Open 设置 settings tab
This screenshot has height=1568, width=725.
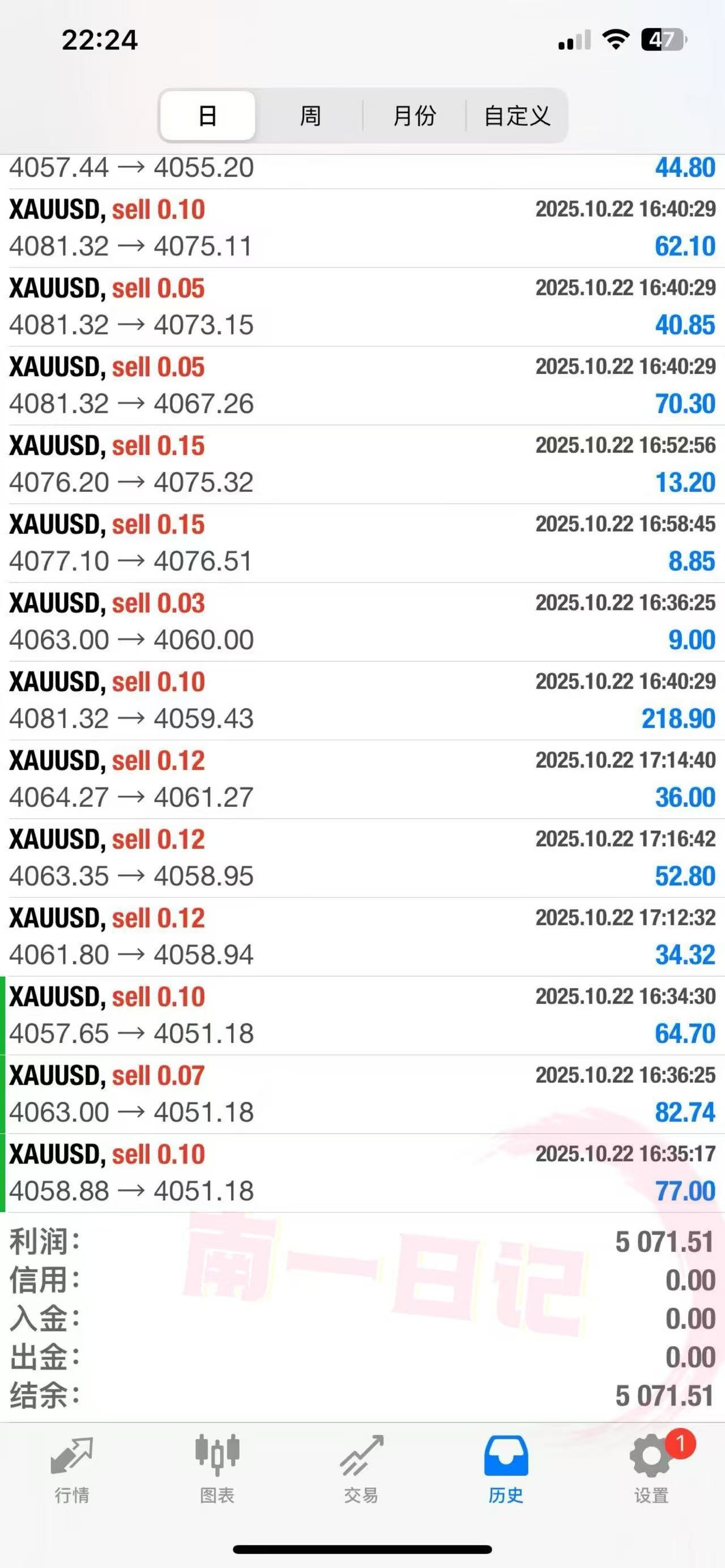click(651, 1468)
